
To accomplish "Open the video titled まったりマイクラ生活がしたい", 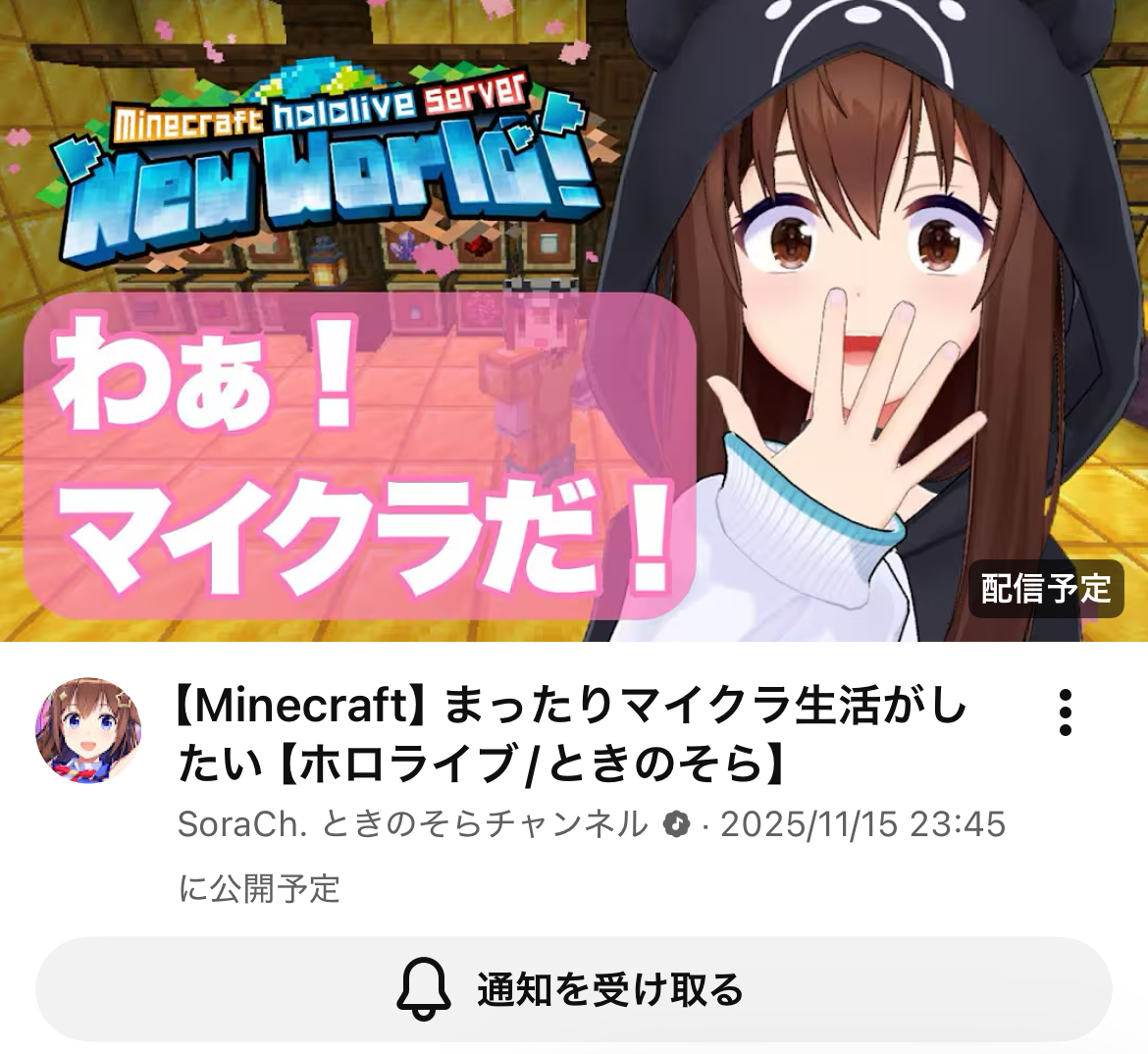I will click(x=571, y=734).
